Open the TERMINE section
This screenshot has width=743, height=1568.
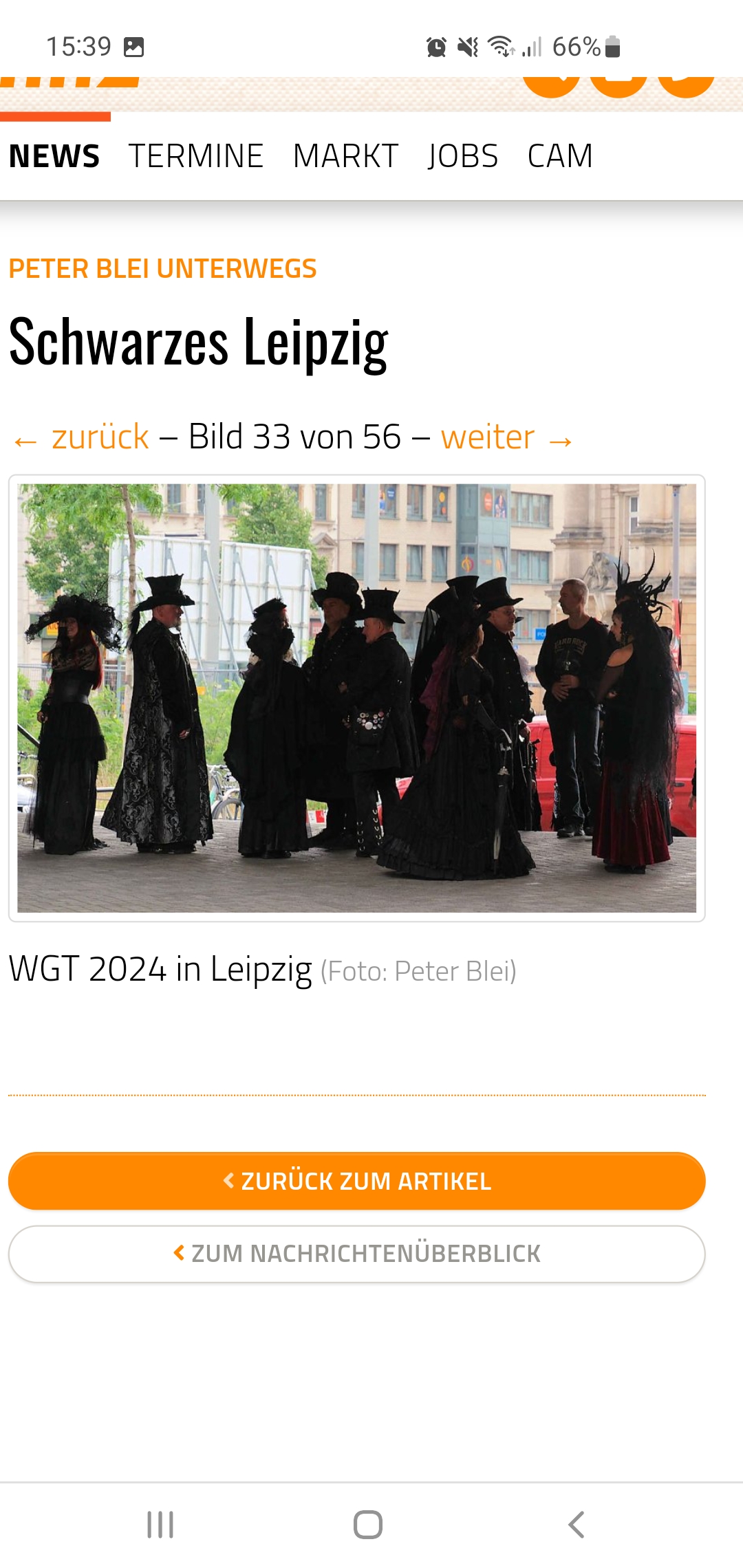tap(196, 156)
